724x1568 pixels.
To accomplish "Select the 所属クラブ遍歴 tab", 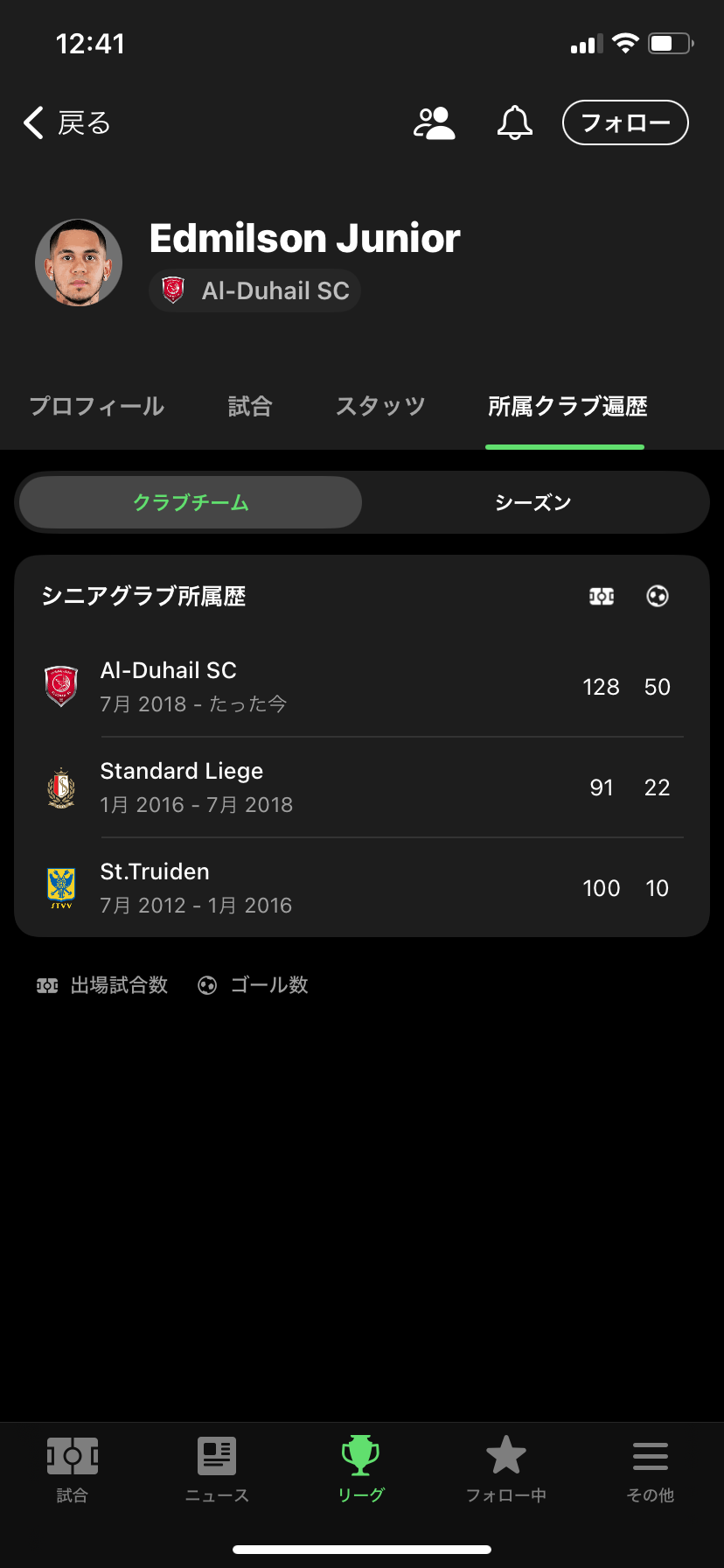I will tap(567, 406).
